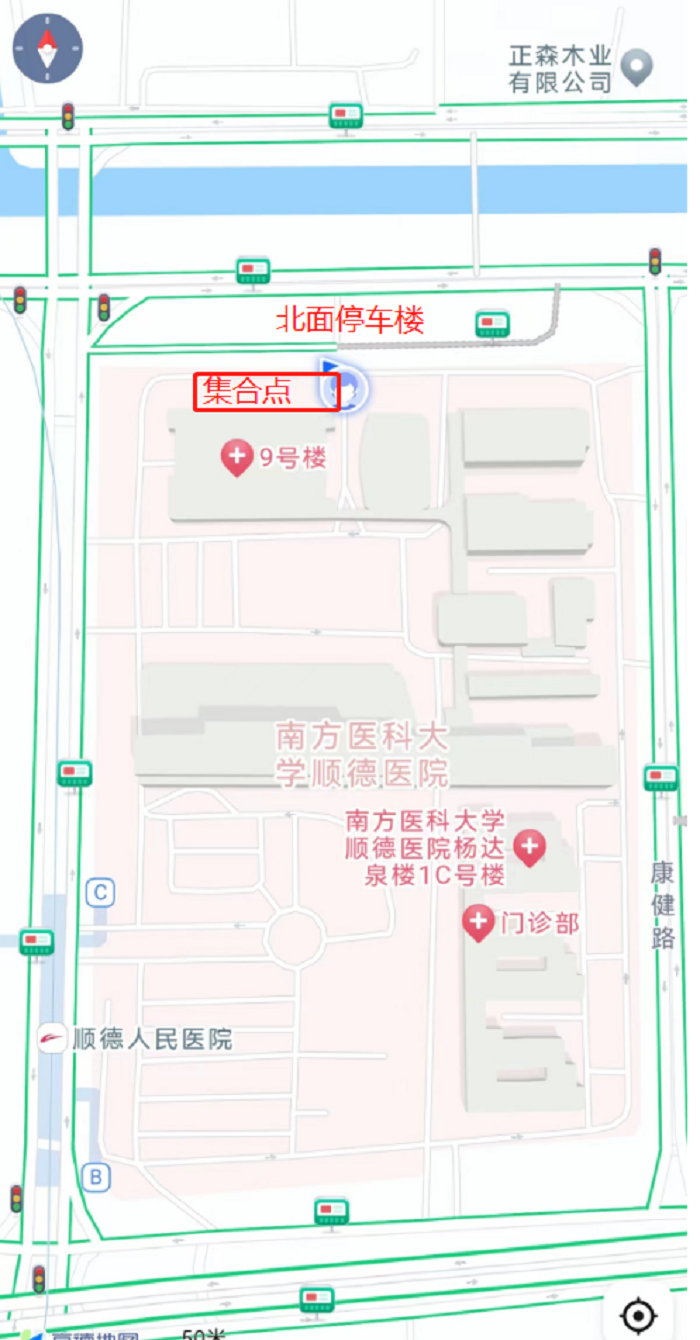700x1340 pixels.
Task: Open 杨达泉楼1C号楼 marker details
Action: (x=529, y=849)
